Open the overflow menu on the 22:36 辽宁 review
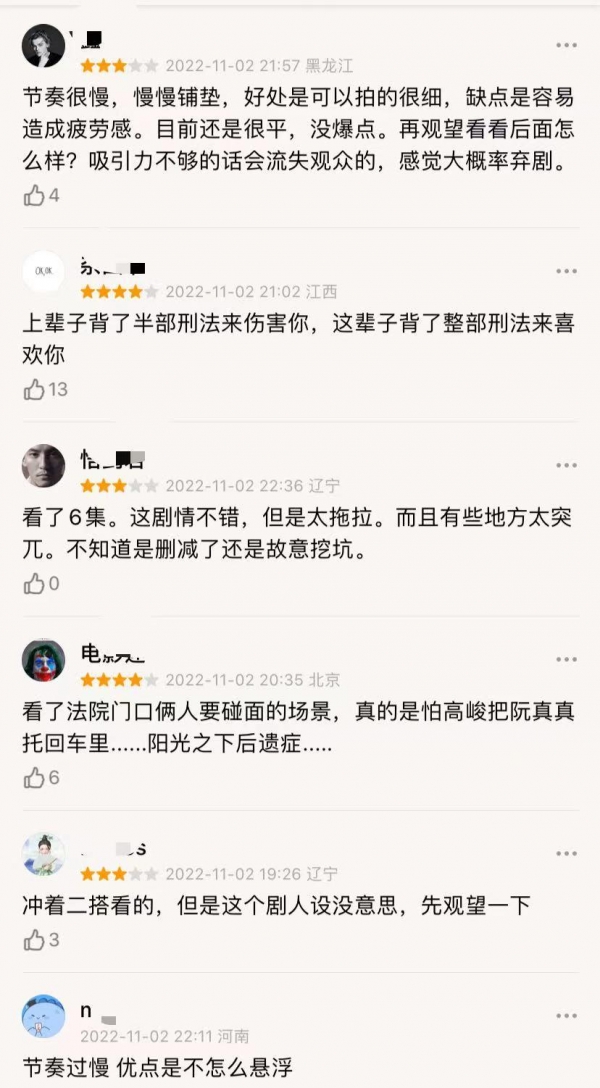Viewport: 600px width, 1088px height. tap(567, 465)
